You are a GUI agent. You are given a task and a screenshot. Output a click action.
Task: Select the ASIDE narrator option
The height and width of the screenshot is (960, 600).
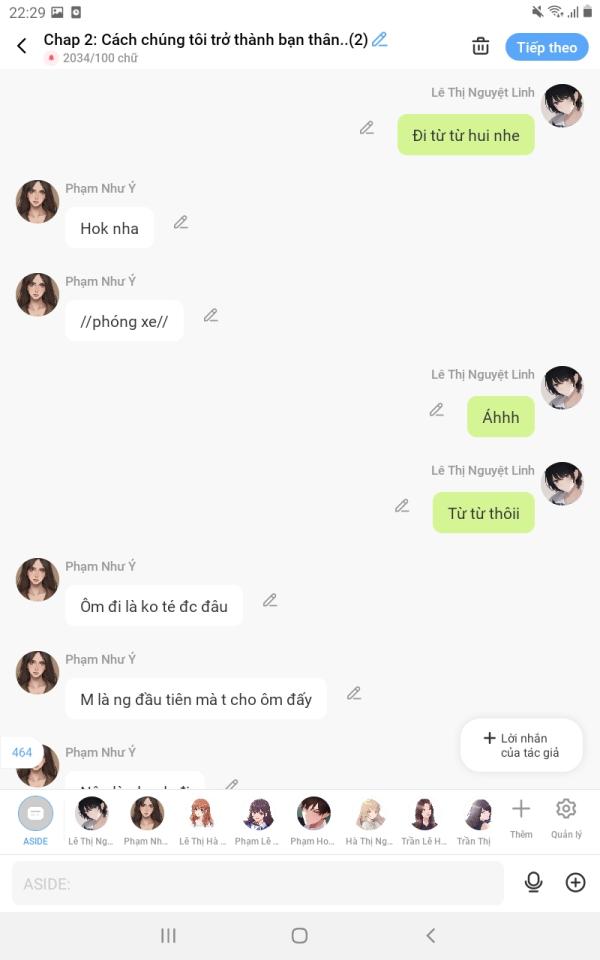pyautogui.click(x=36, y=820)
